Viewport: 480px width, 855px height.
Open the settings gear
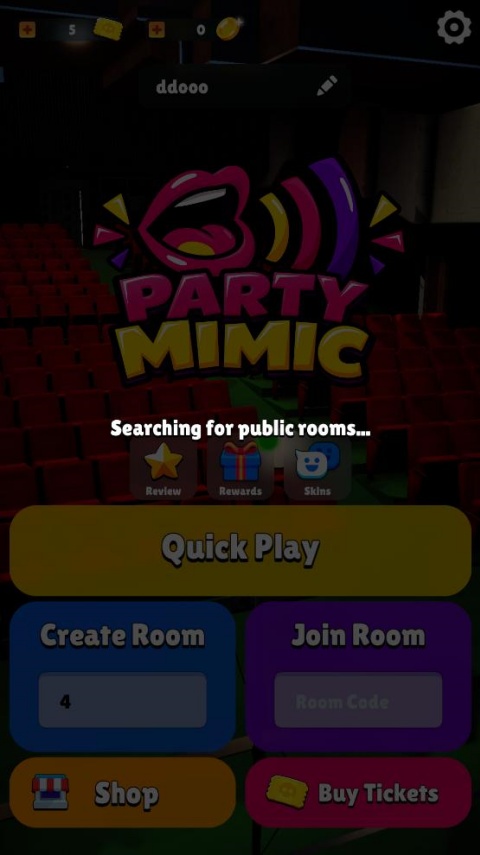point(454,27)
